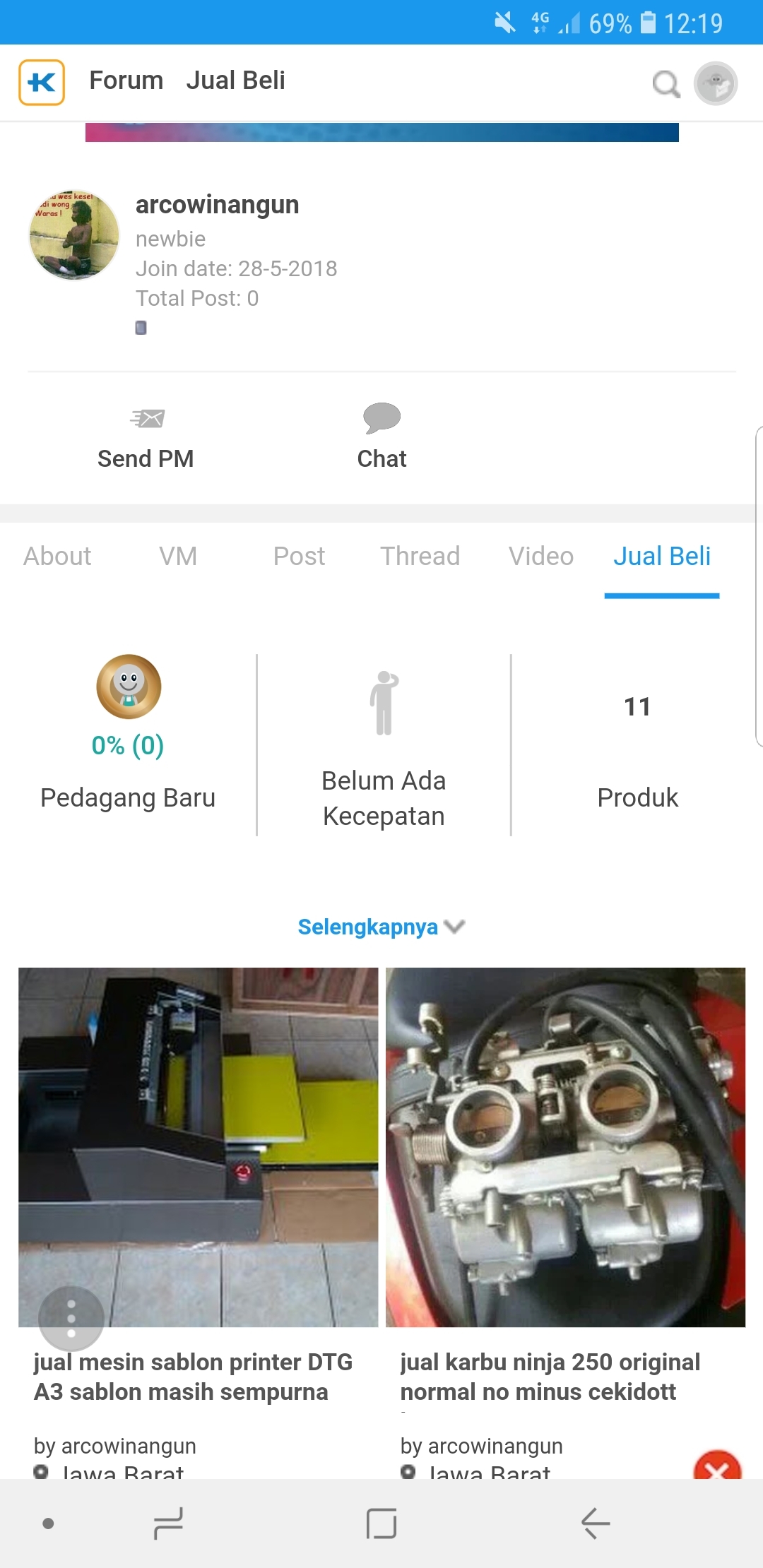
Task: Tap the seller name arcowinangun
Action: click(x=217, y=205)
